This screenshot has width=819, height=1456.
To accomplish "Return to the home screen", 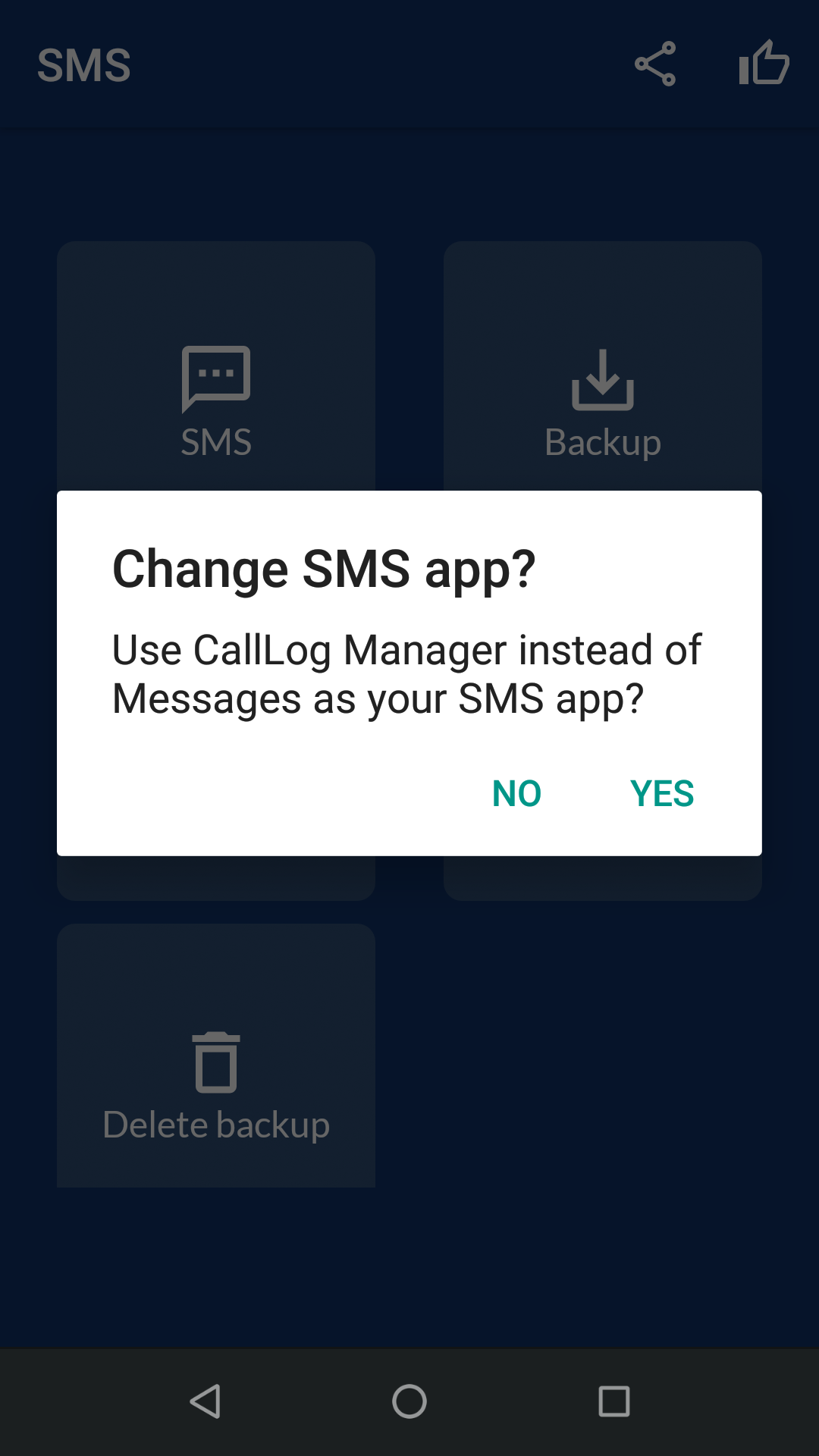I will coord(409,1401).
